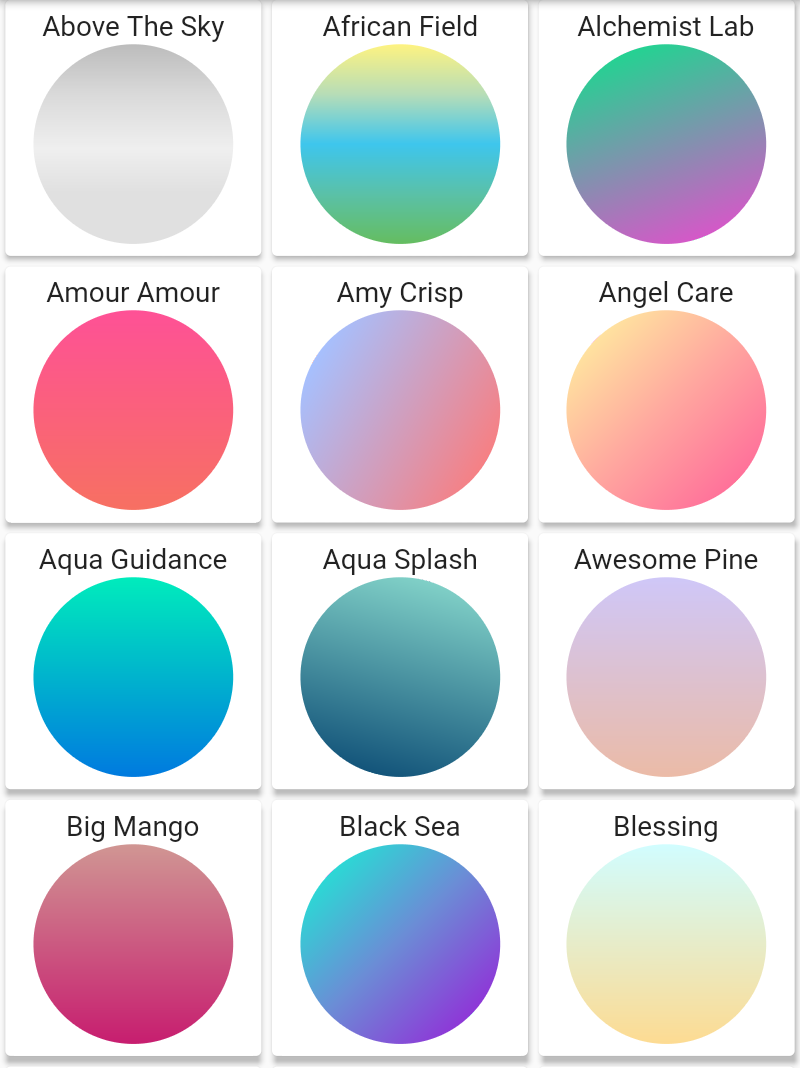Select the Big Mango gradient
800x1068 pixels.
(133, 928)
